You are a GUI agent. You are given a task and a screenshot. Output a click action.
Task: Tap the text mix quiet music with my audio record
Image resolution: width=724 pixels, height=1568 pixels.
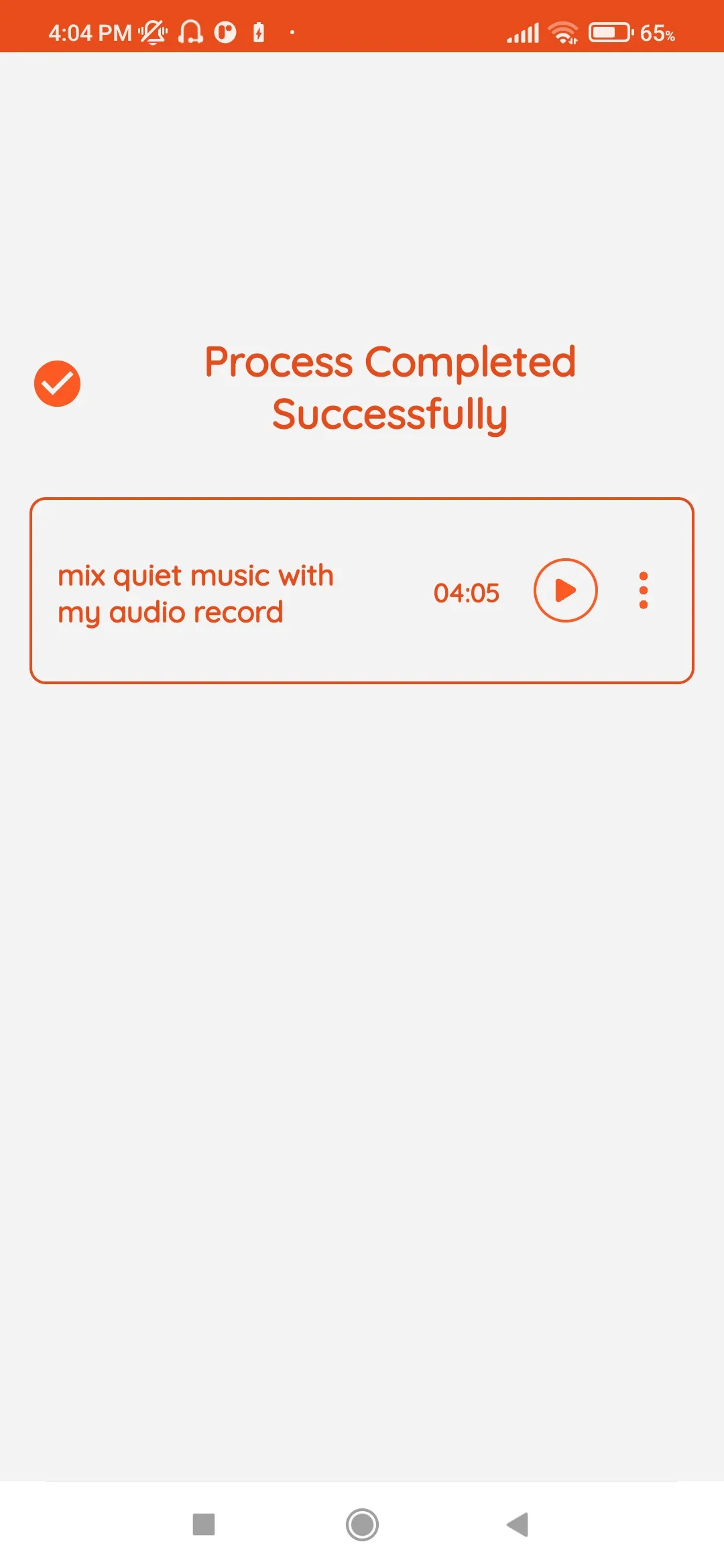(196, 592)
